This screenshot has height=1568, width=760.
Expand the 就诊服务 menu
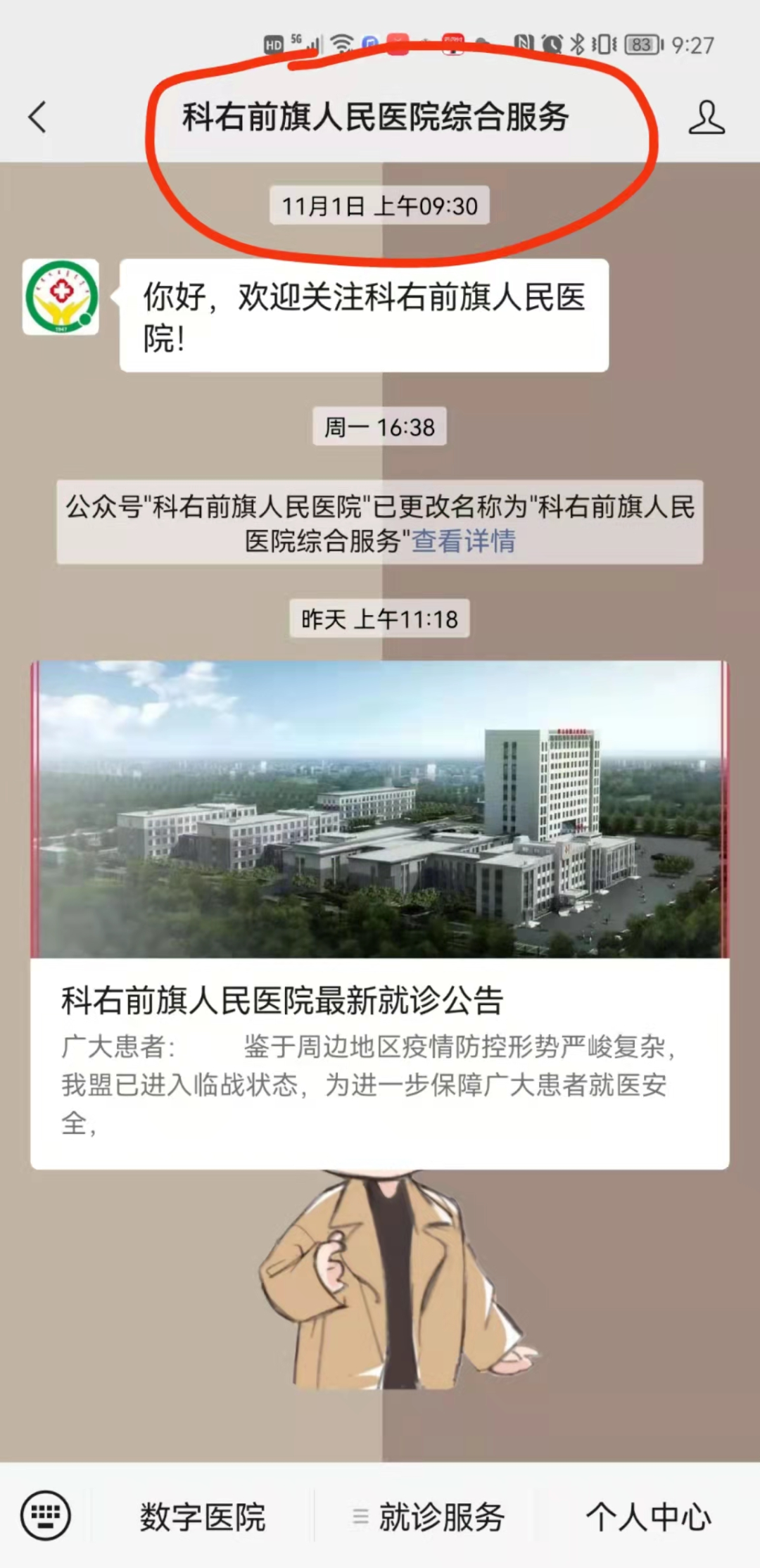[x=429, y=1516]
